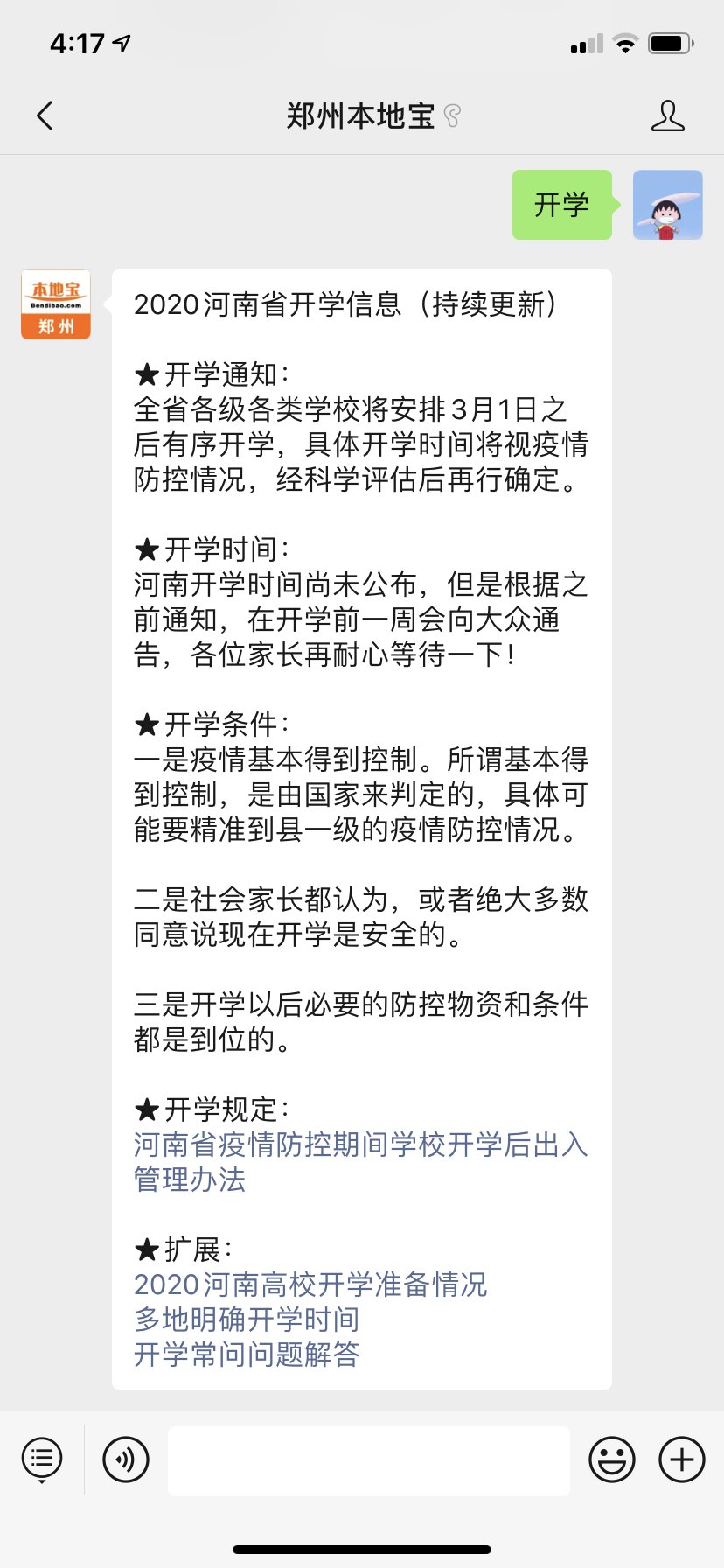
Task: Open the emoji sticker panel
Action: tap(611, 1459)
